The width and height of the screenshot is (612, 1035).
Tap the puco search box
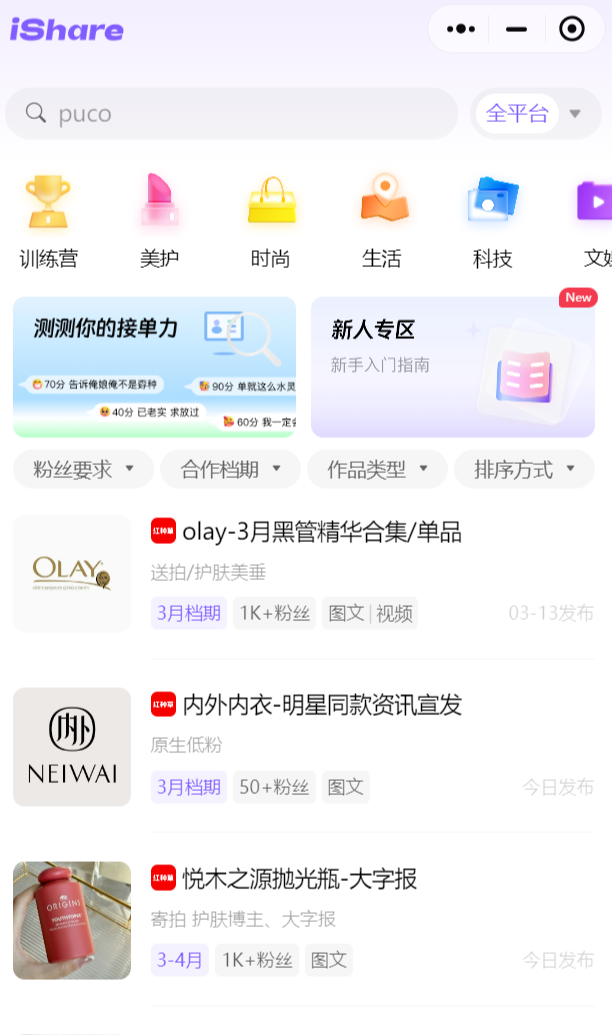[232, 114]
